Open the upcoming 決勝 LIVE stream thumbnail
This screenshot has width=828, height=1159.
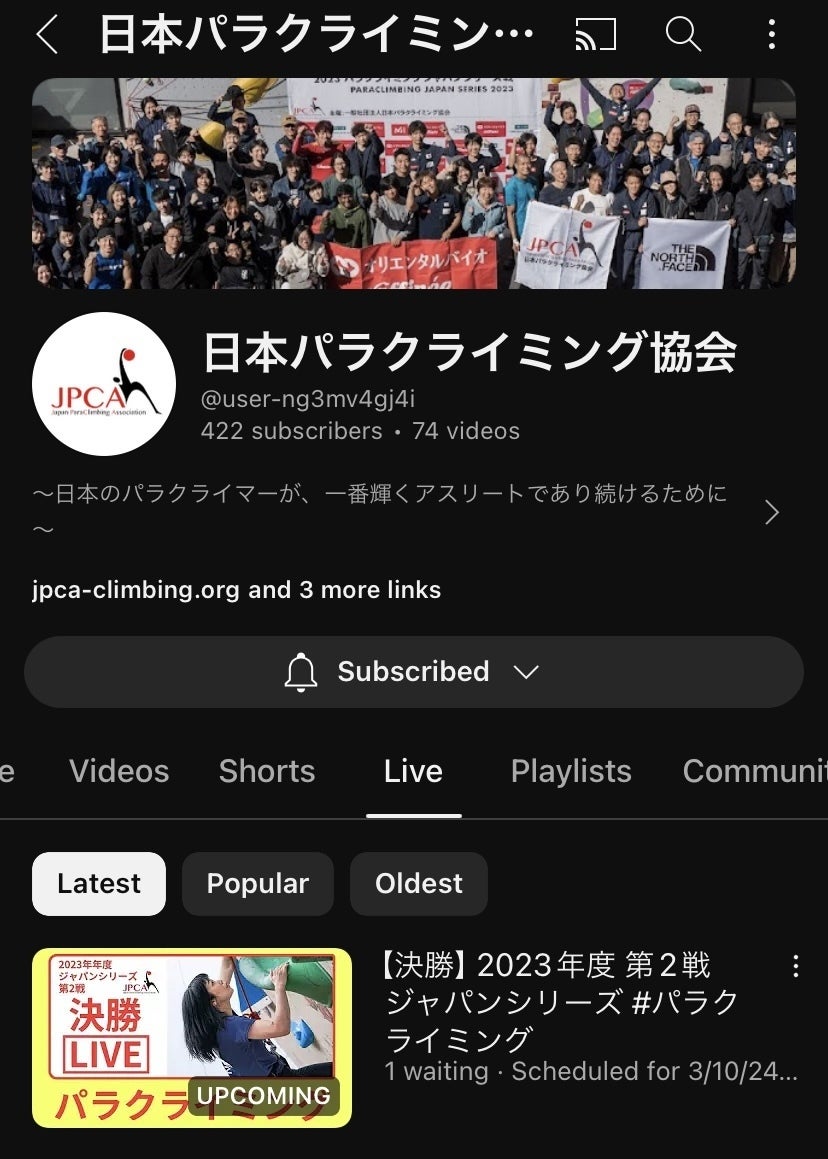(x=192, y=1038)
